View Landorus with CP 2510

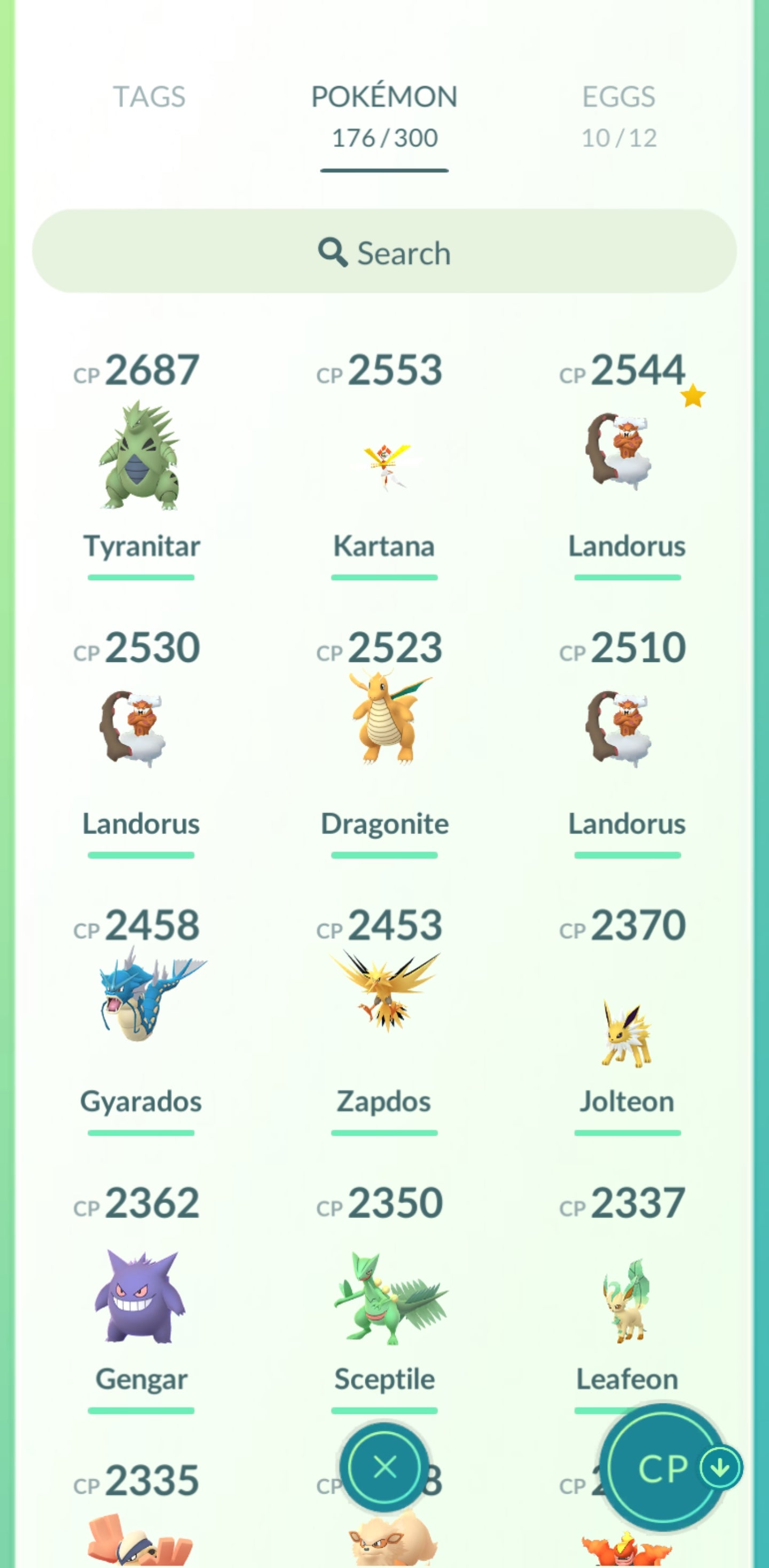coord(626,730)
